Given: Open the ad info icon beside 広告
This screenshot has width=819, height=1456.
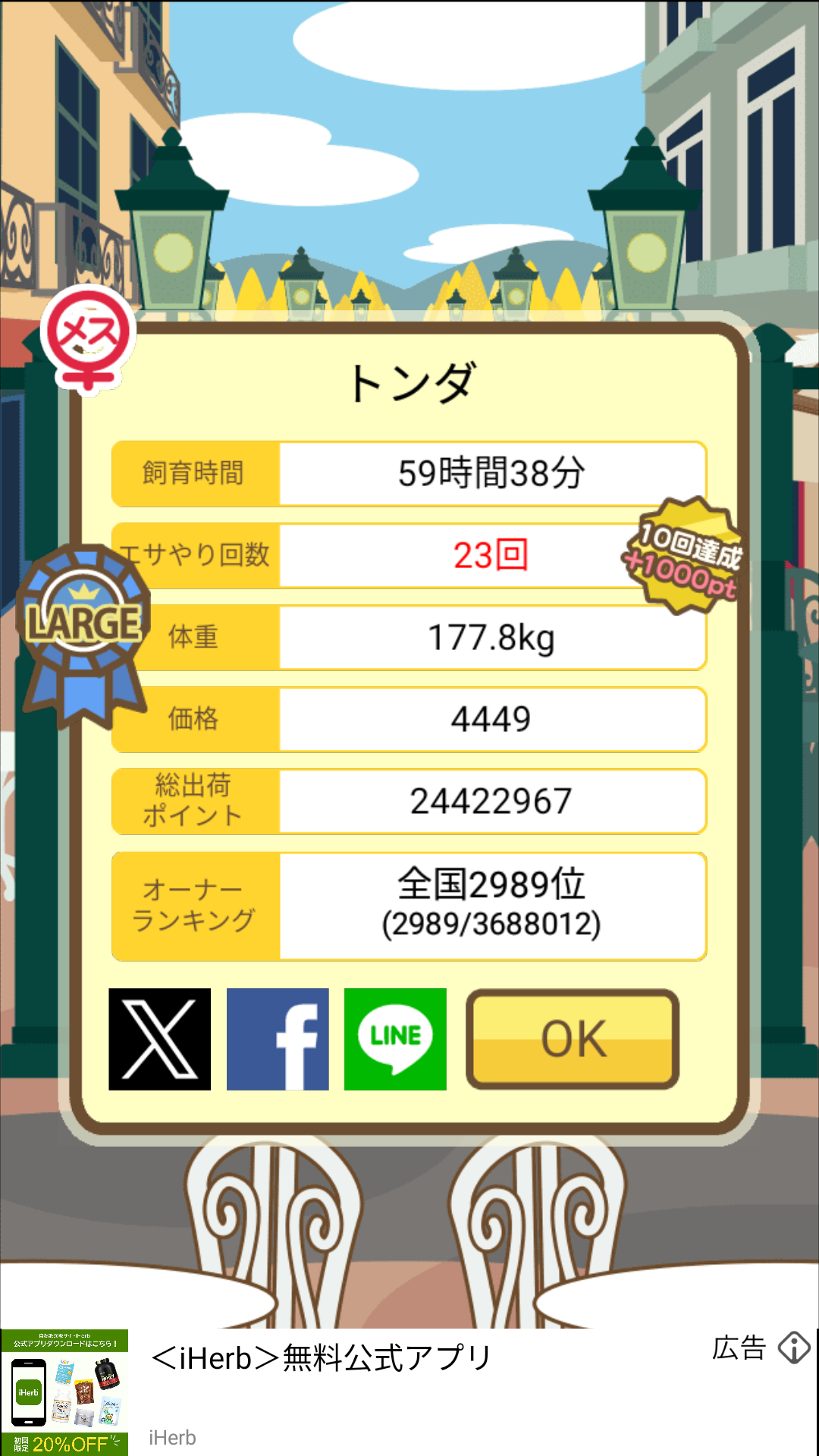Looking at the screenshot, I should pos(794,1348).
